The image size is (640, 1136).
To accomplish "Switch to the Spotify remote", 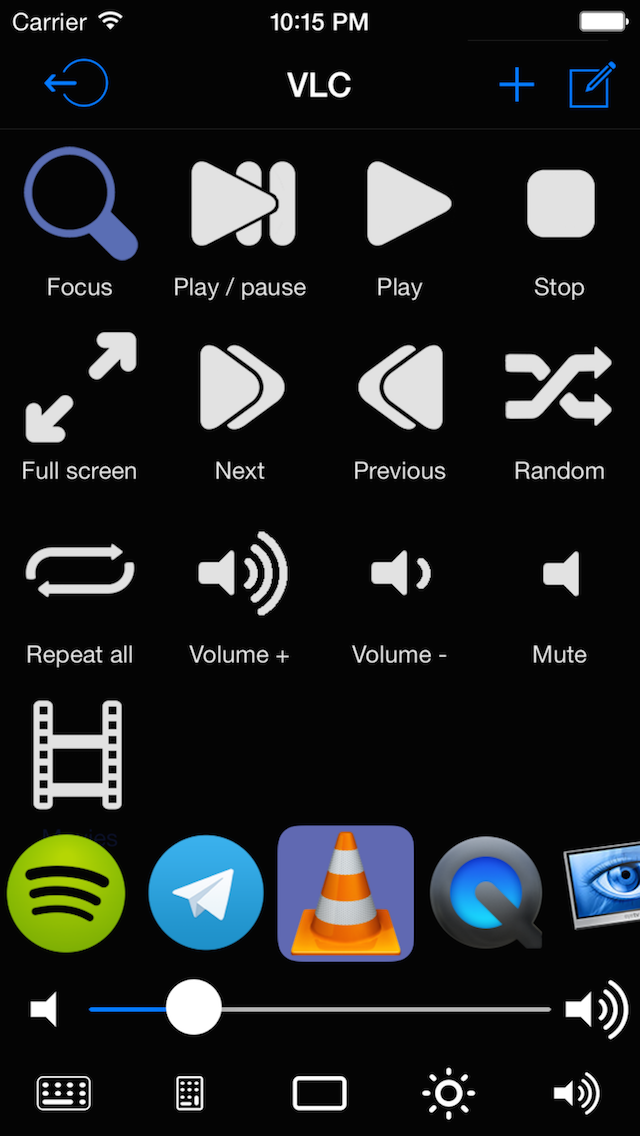I will [66, 893].
